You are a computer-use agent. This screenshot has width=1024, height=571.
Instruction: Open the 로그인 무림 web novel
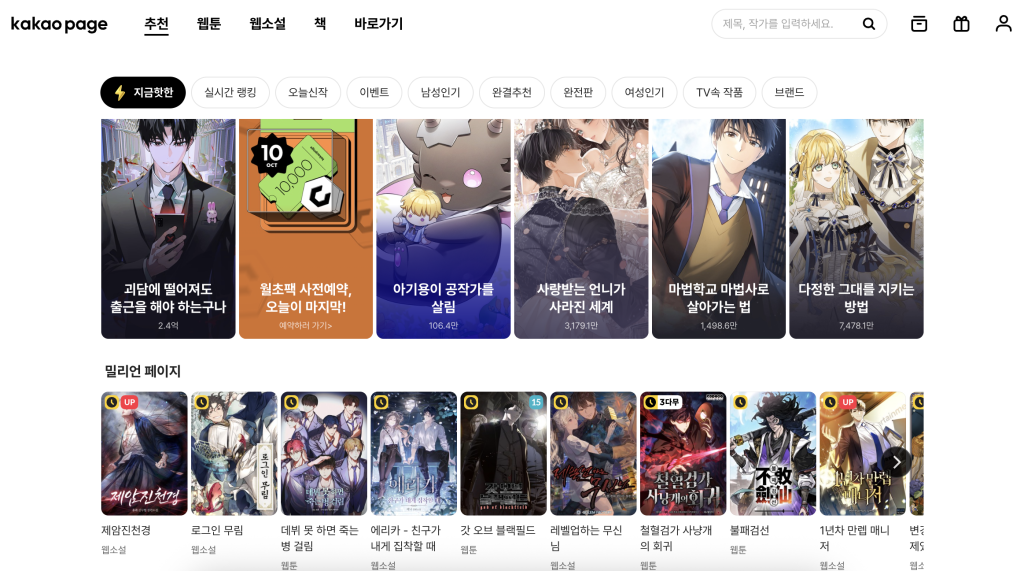tap(234, 454)
